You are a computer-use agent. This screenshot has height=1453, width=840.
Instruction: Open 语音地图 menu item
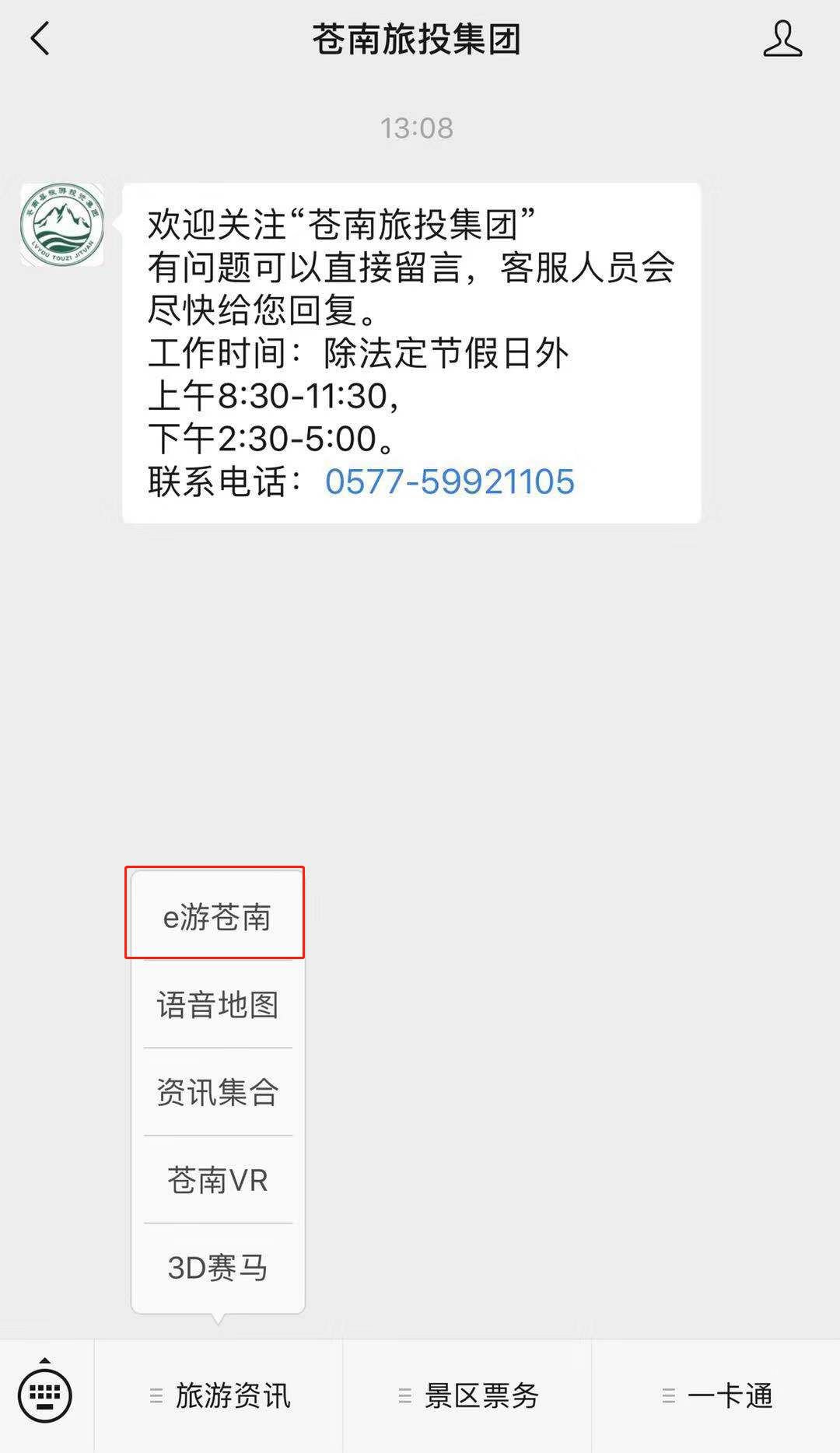pos(218,1004)
